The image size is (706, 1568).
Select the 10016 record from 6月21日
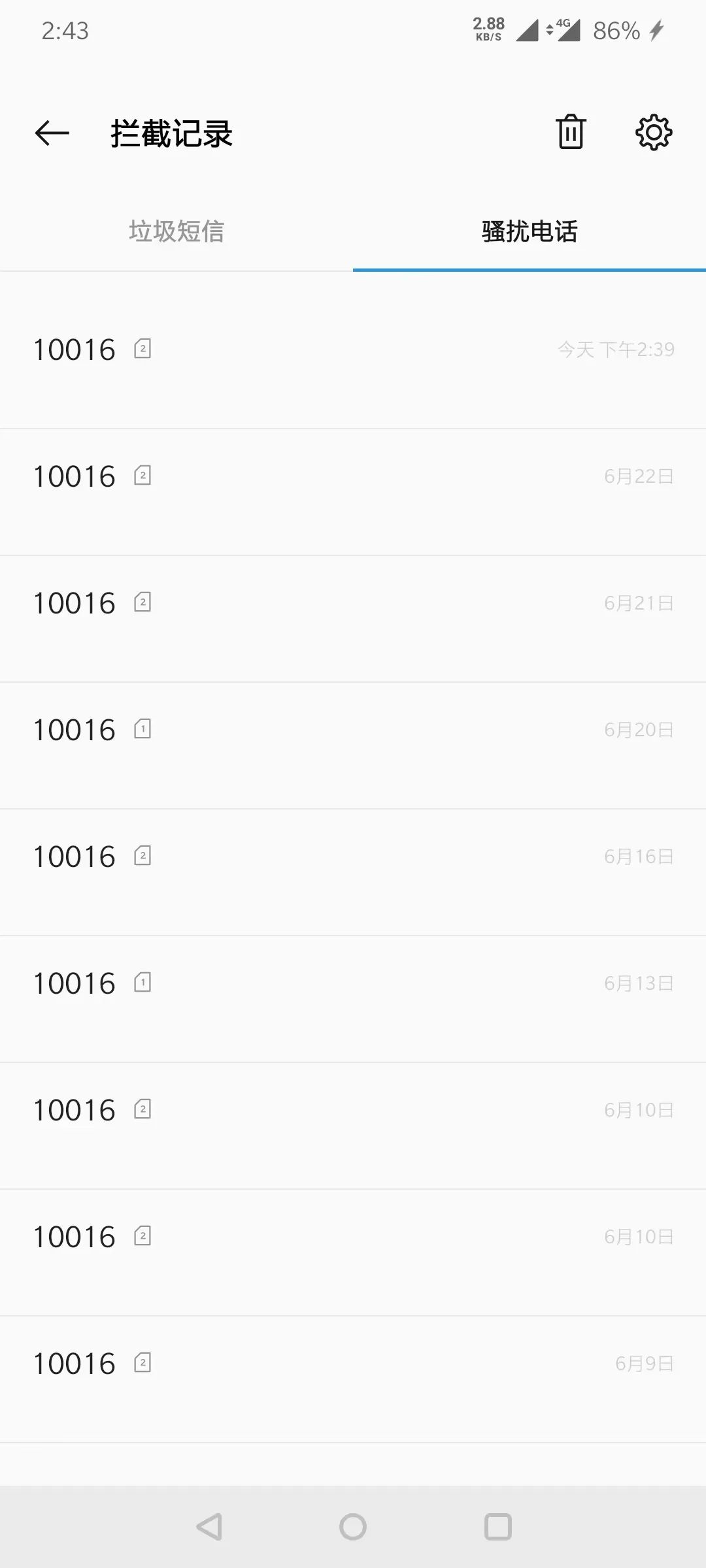pyautogui.click(x=353, y=602)
